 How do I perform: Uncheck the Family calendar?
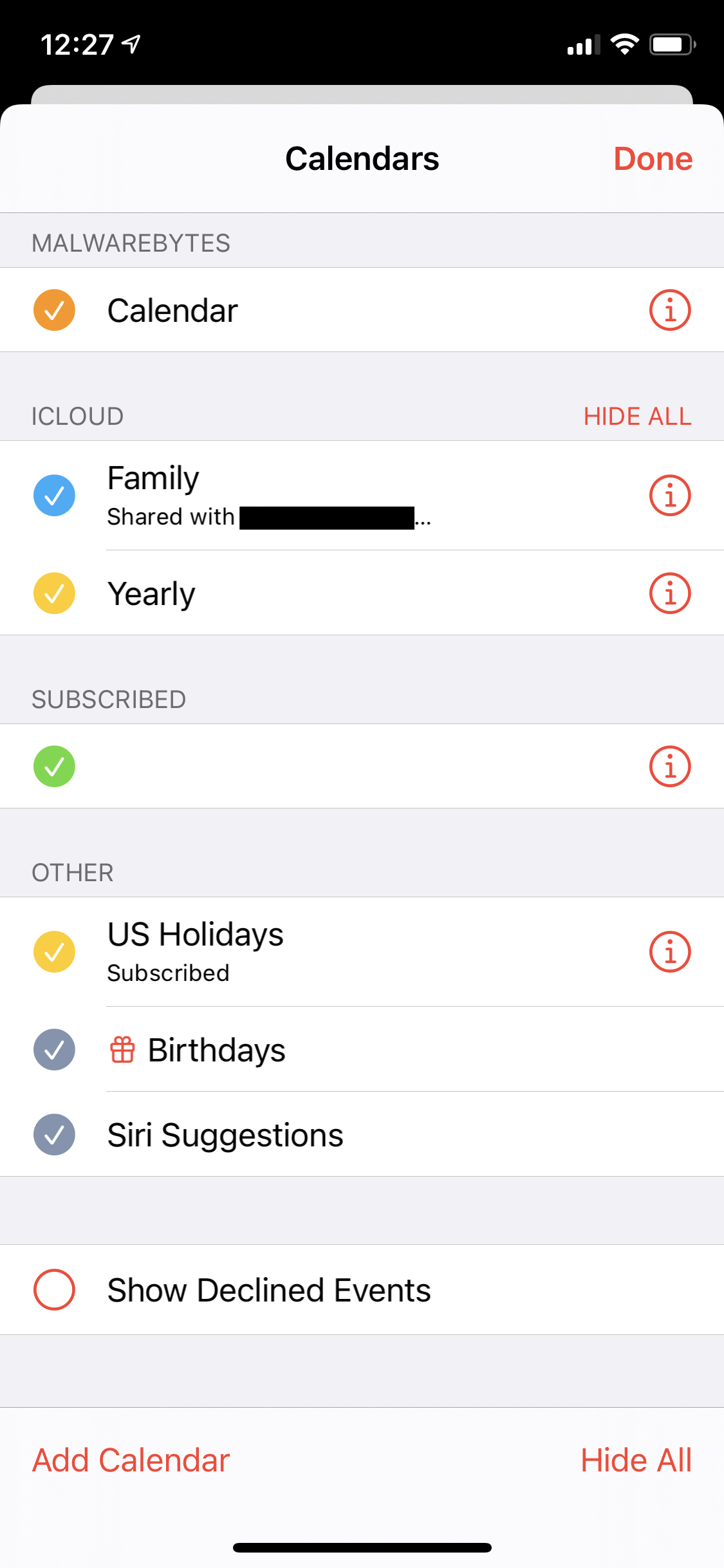pos(54,495)
